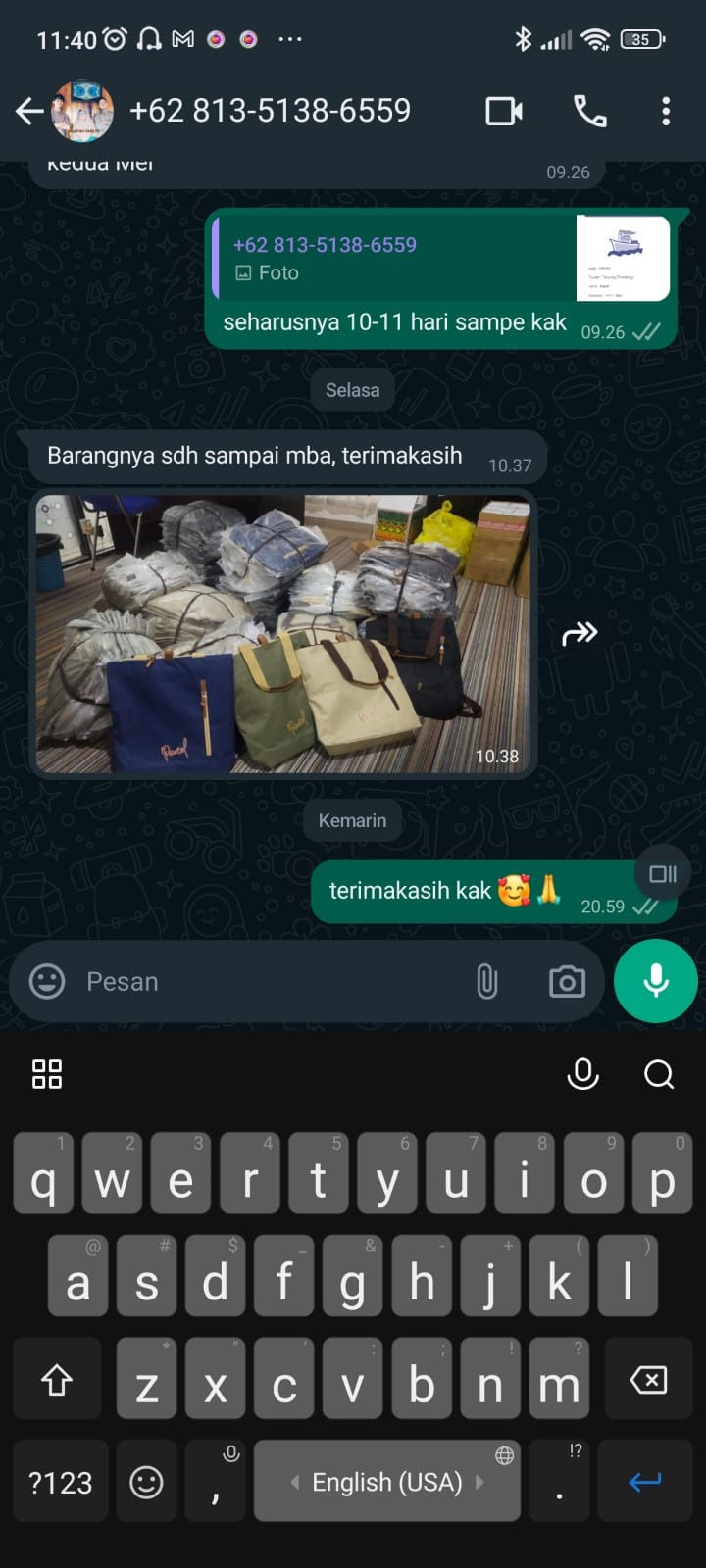Image resolution: width=706 pixels, height=1568 pixels.
Task: Open the bags photo sent at 10.38
Action: [282, 634]
